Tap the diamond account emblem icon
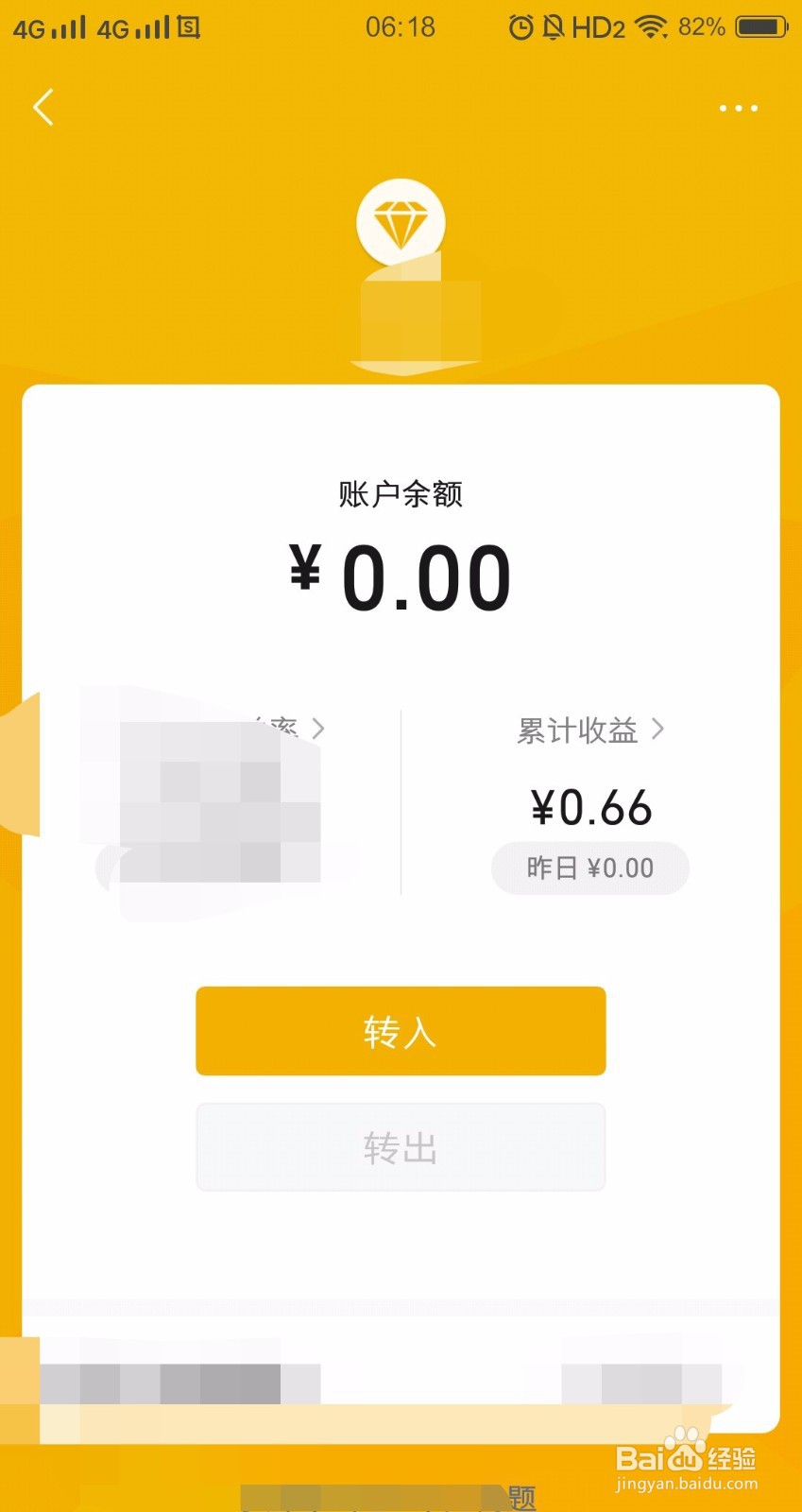Image resolution: width=802 pixels, height=1512 pixels. (401, 218)
